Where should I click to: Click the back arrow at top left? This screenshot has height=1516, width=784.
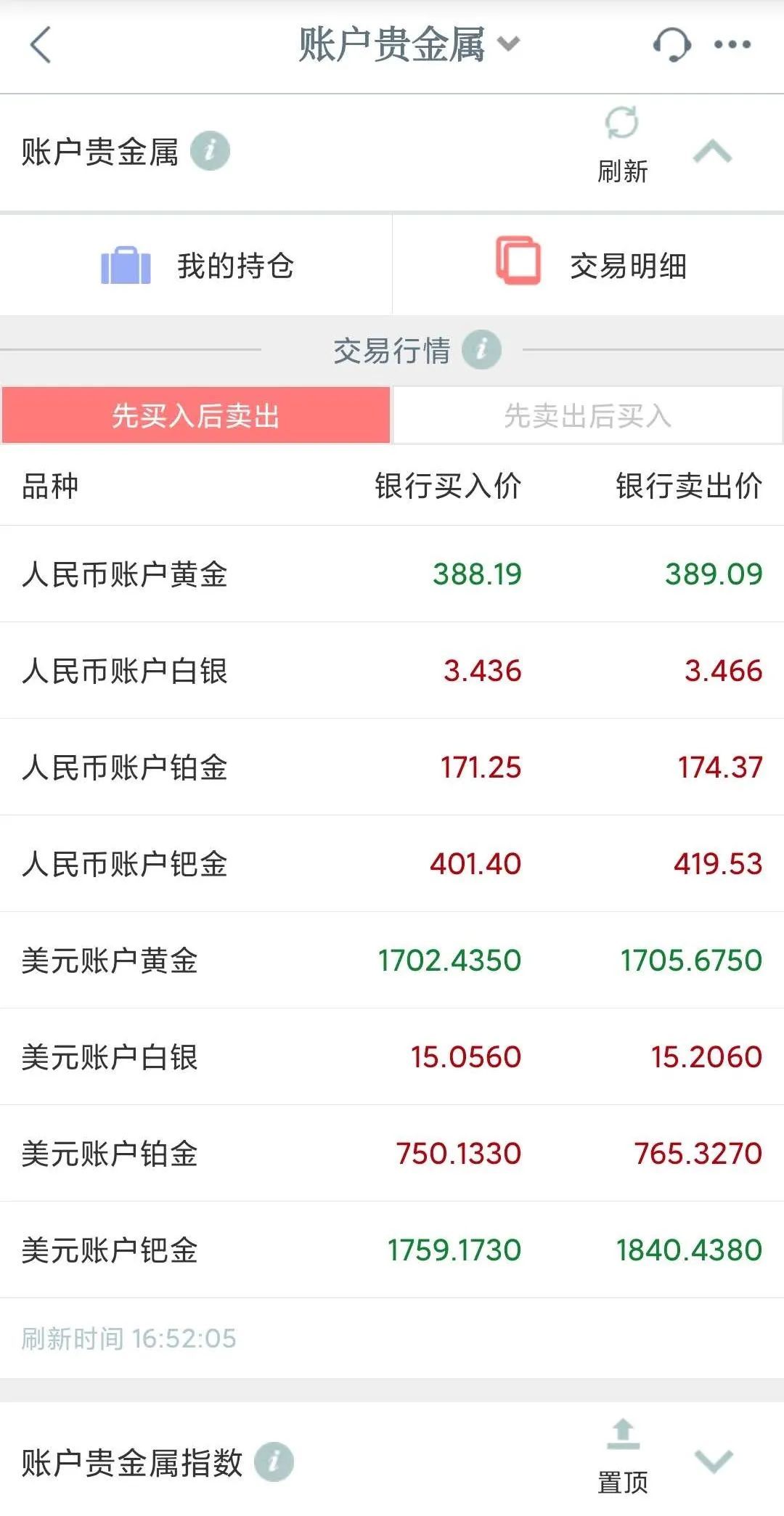(x=41, y=45)
